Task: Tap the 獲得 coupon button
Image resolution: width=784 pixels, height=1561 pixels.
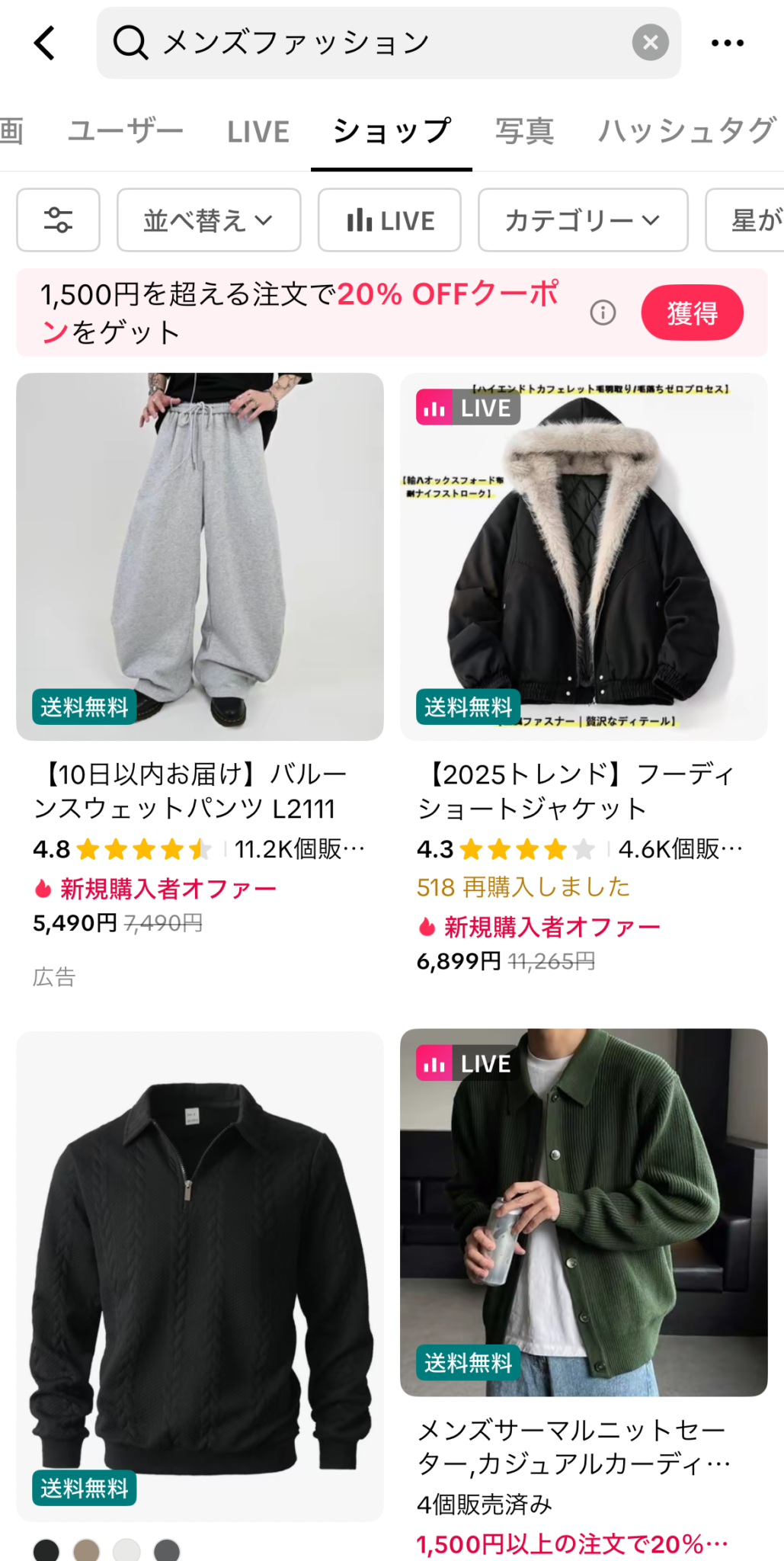Action: [x=692, y=313]
